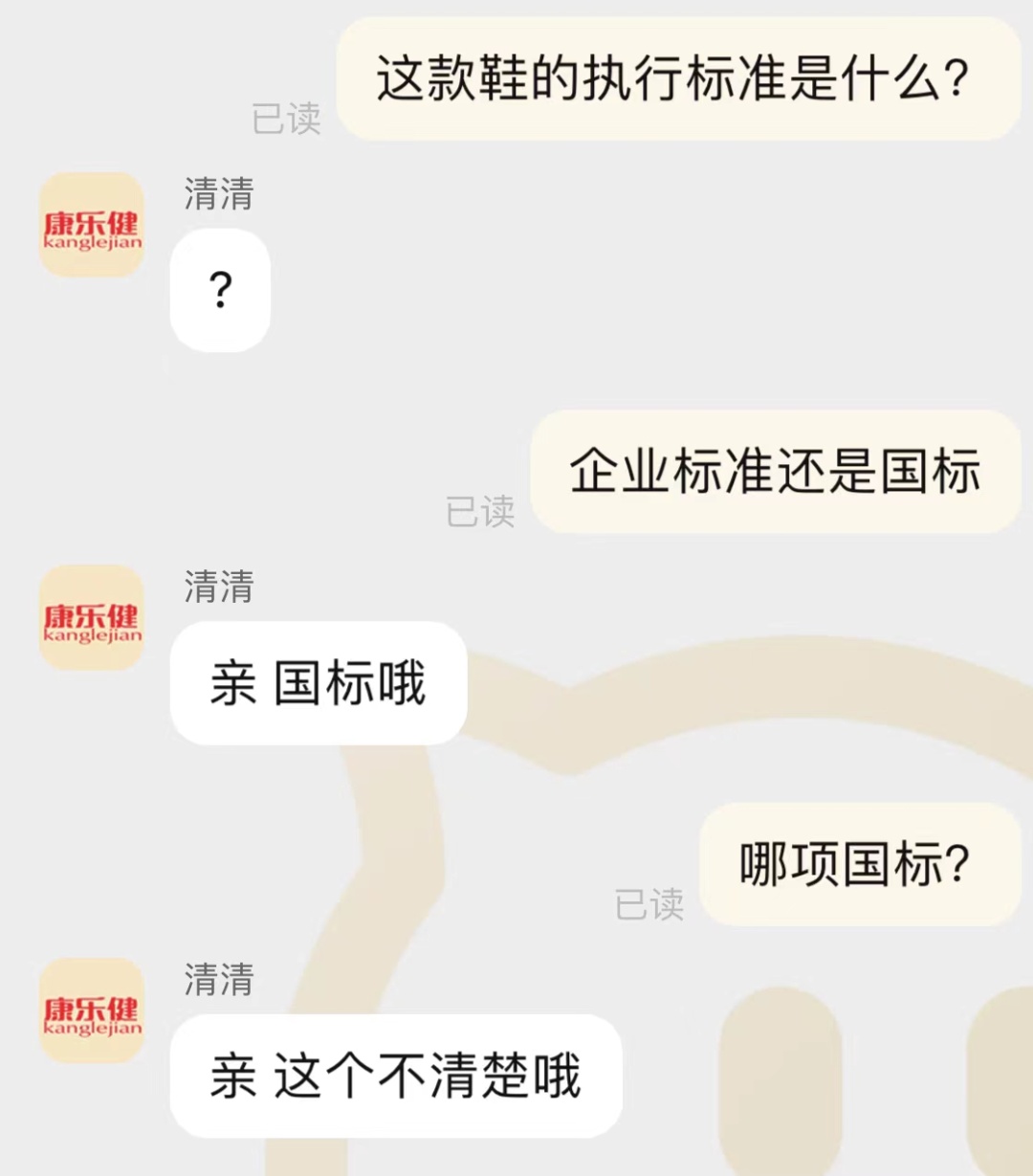
Task: View seller profile from avatar by '亲 这个不清楚哦'
Action: pyautogui.click(x=92, y=1010)
